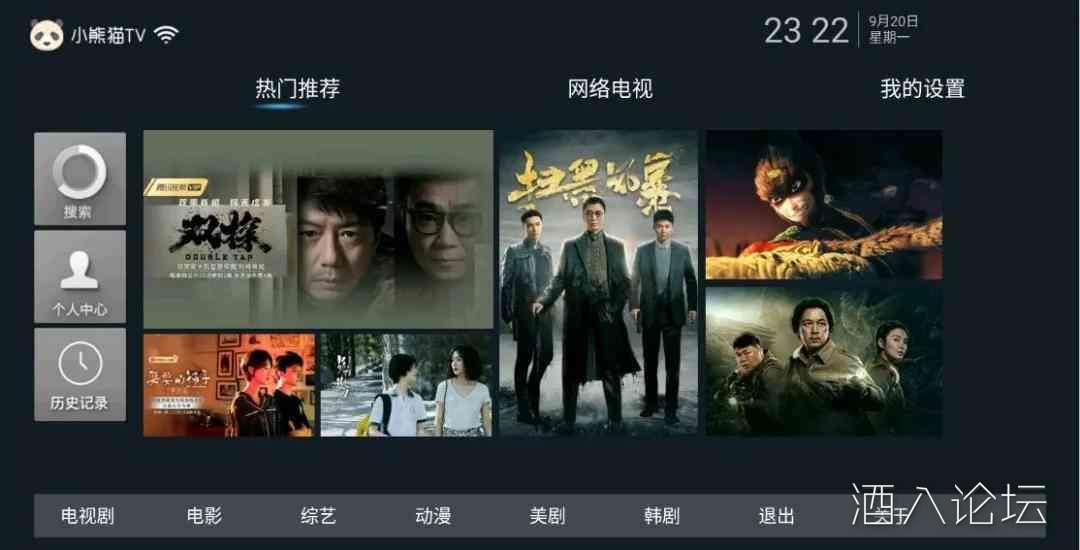Screen dimensions: 1080x550
Task: Open the Monkey King animation poster
Action: point(823,205)
